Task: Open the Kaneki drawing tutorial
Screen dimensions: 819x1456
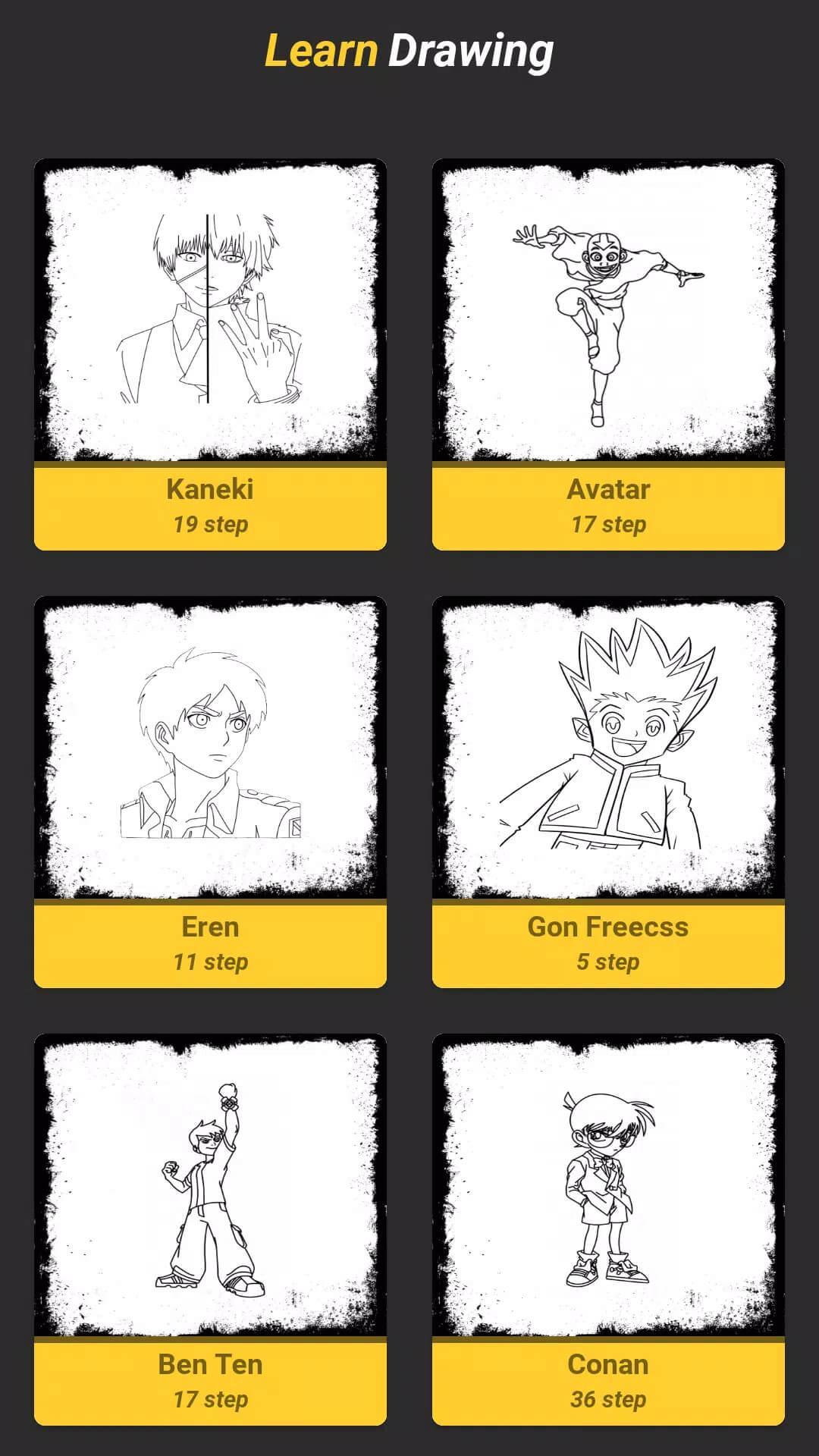Action: point(210,354)
